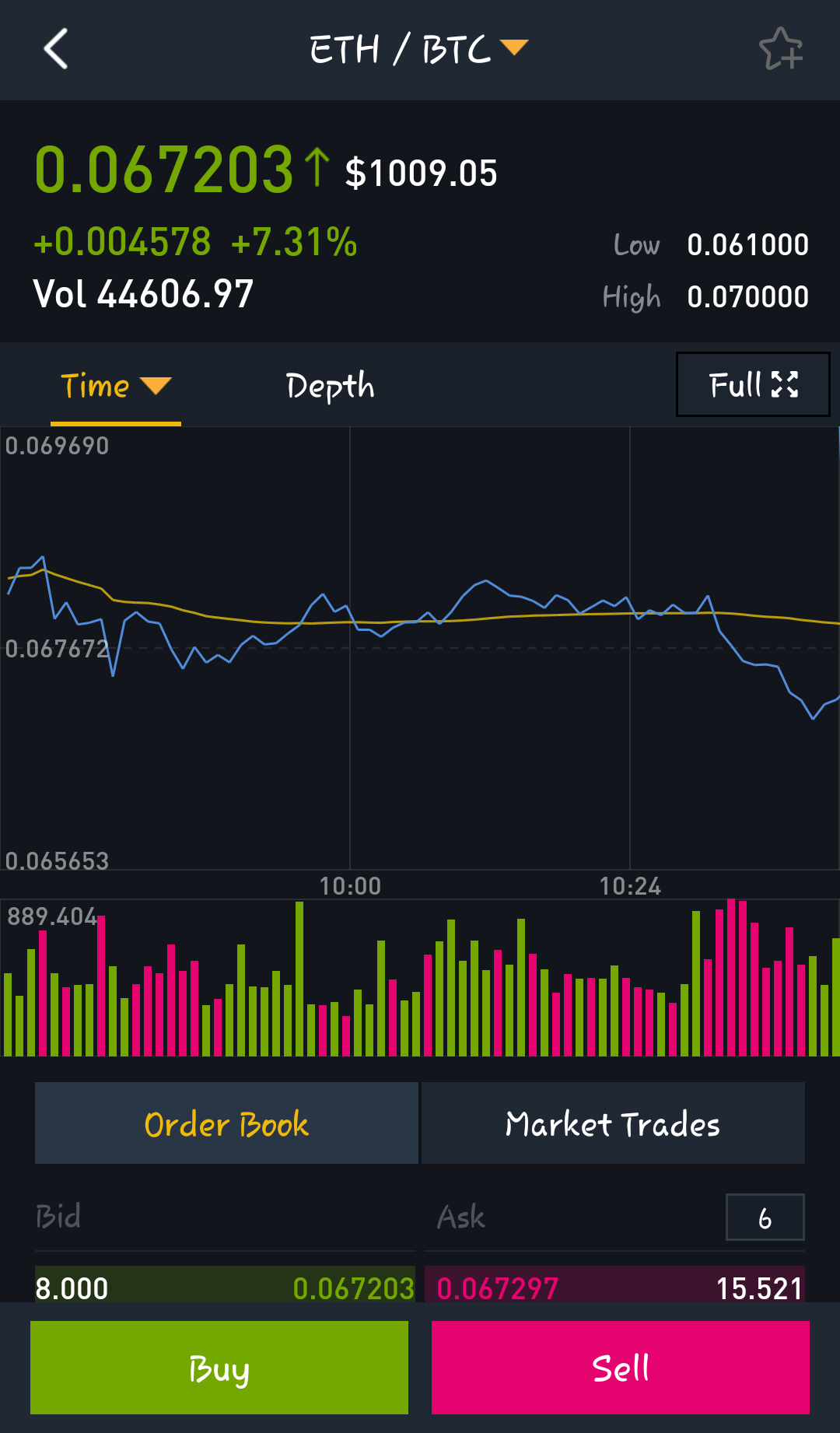Viewport: 840px width, 1433px height.
Task: Expand the chart with the Full button
Action: click(x=753, y=384)
